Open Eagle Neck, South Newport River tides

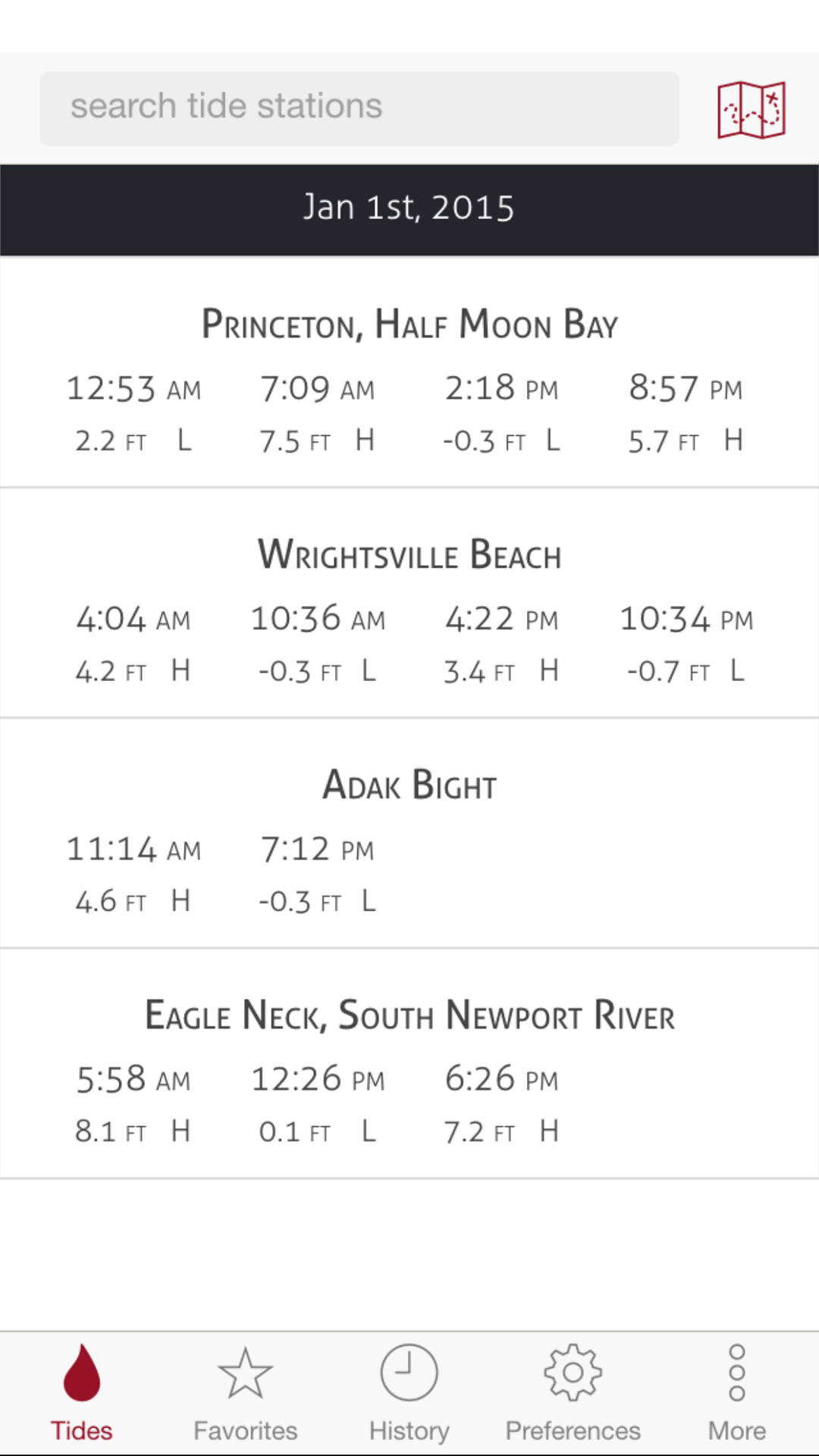(409, 1016)
